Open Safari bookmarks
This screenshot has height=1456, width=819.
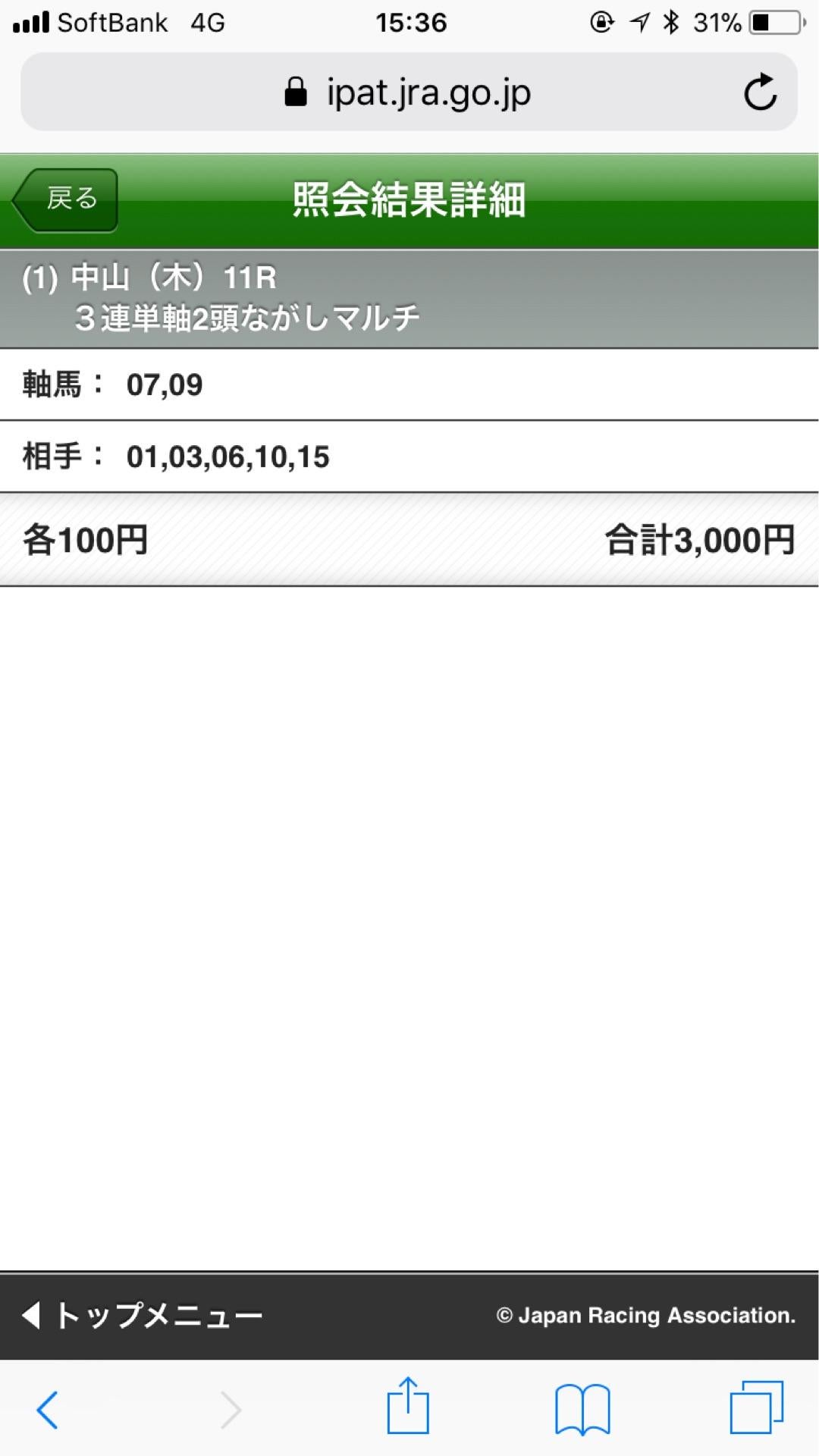(x=582, y=1410)
